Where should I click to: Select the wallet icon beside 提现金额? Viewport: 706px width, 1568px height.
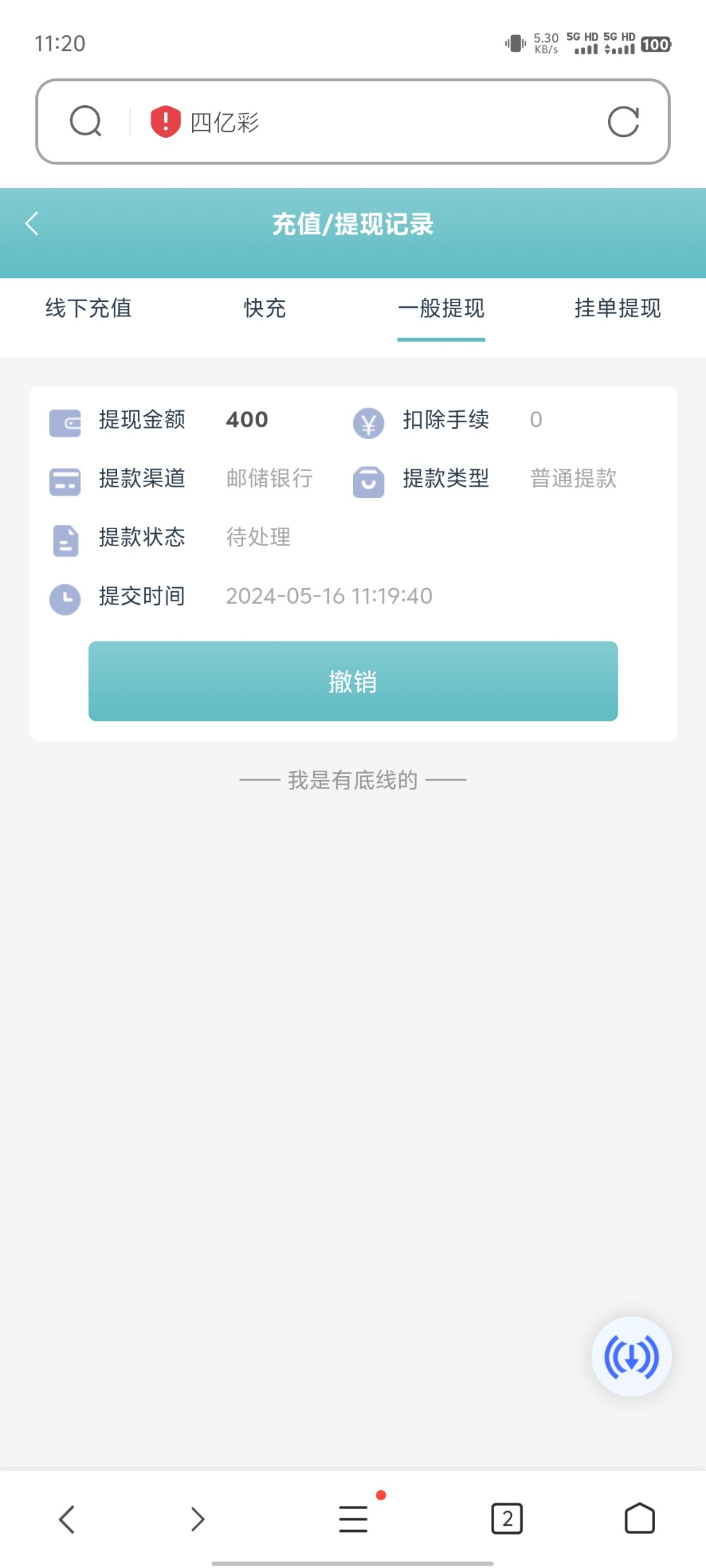coord(65,421)
